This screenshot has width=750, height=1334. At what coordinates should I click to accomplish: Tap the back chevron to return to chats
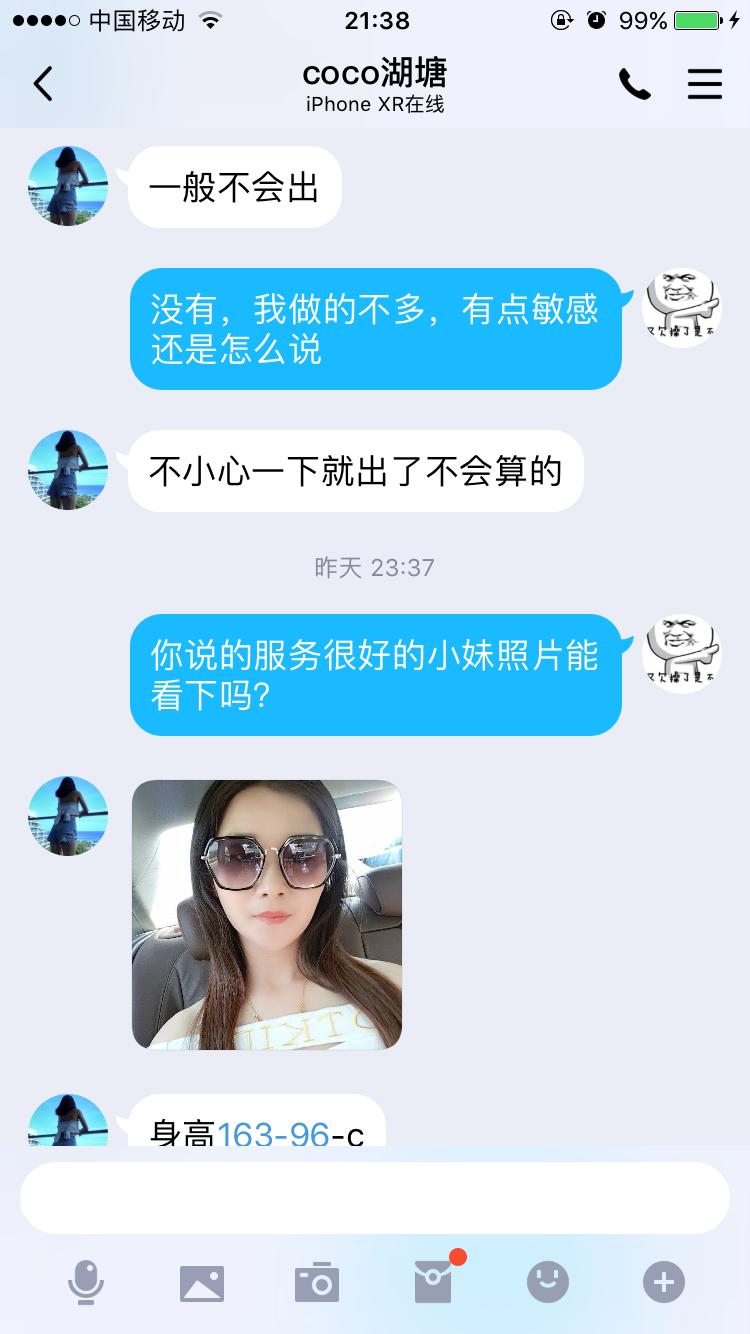coord(42,84)
